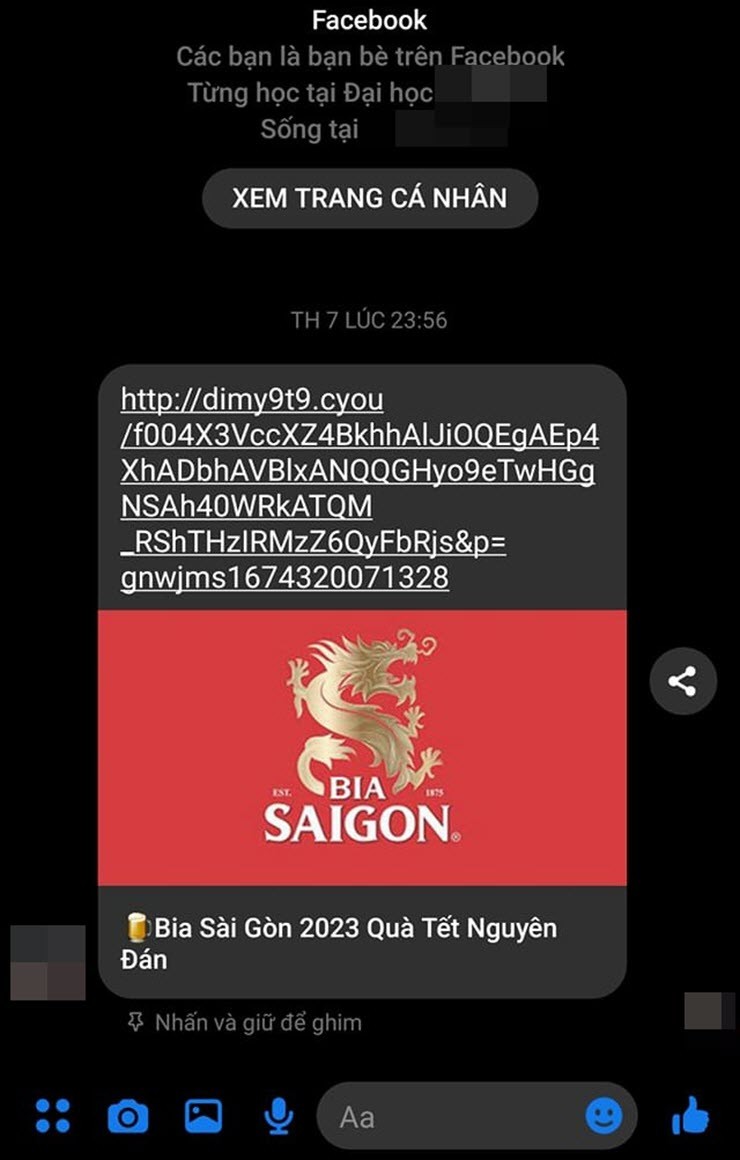Viewport: 740px width, 1160px height.
Task: Focus the Aa message input field
Action: [450, 1116]
